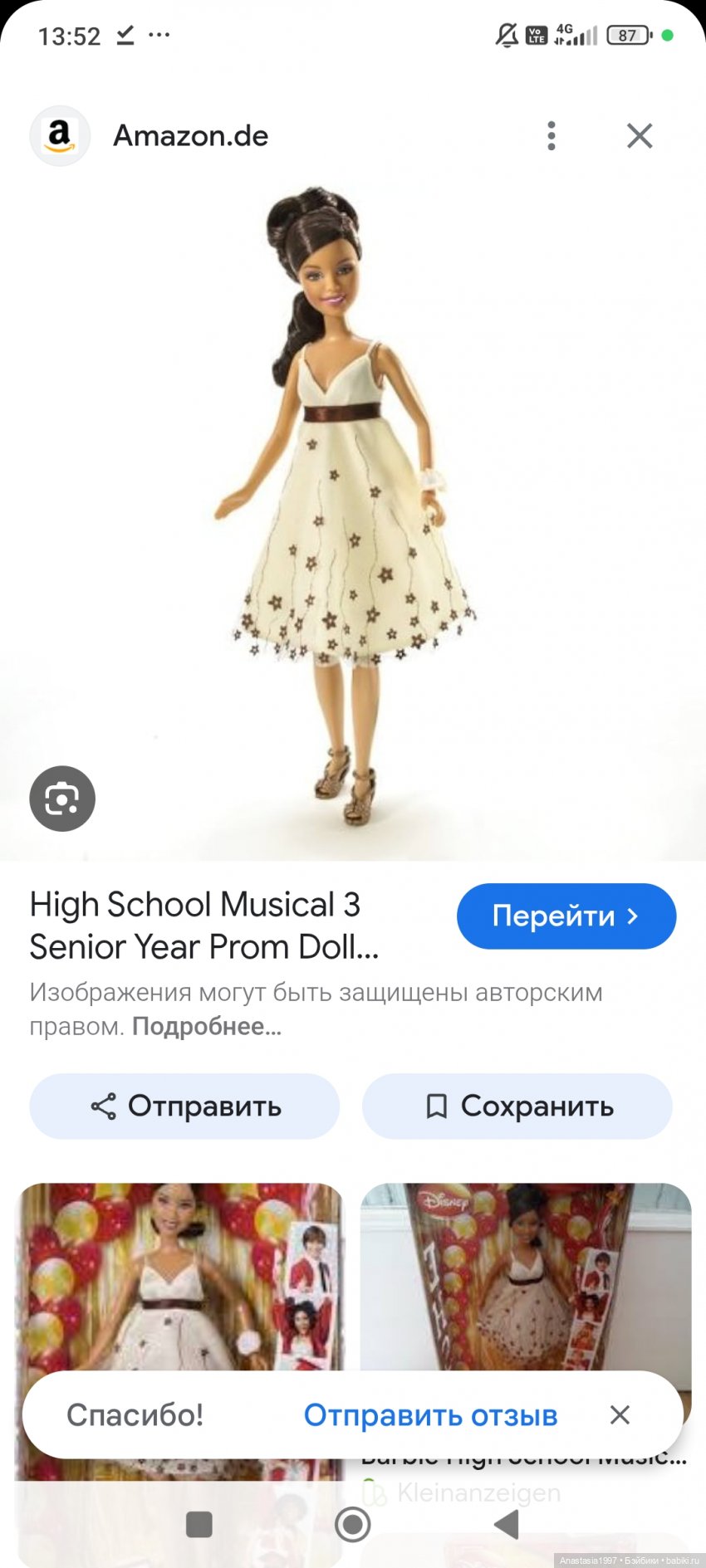This screenshot has height=1568, width=706.
Task: Dismiss the Спасибо! snackbar
Action: 620,1415
